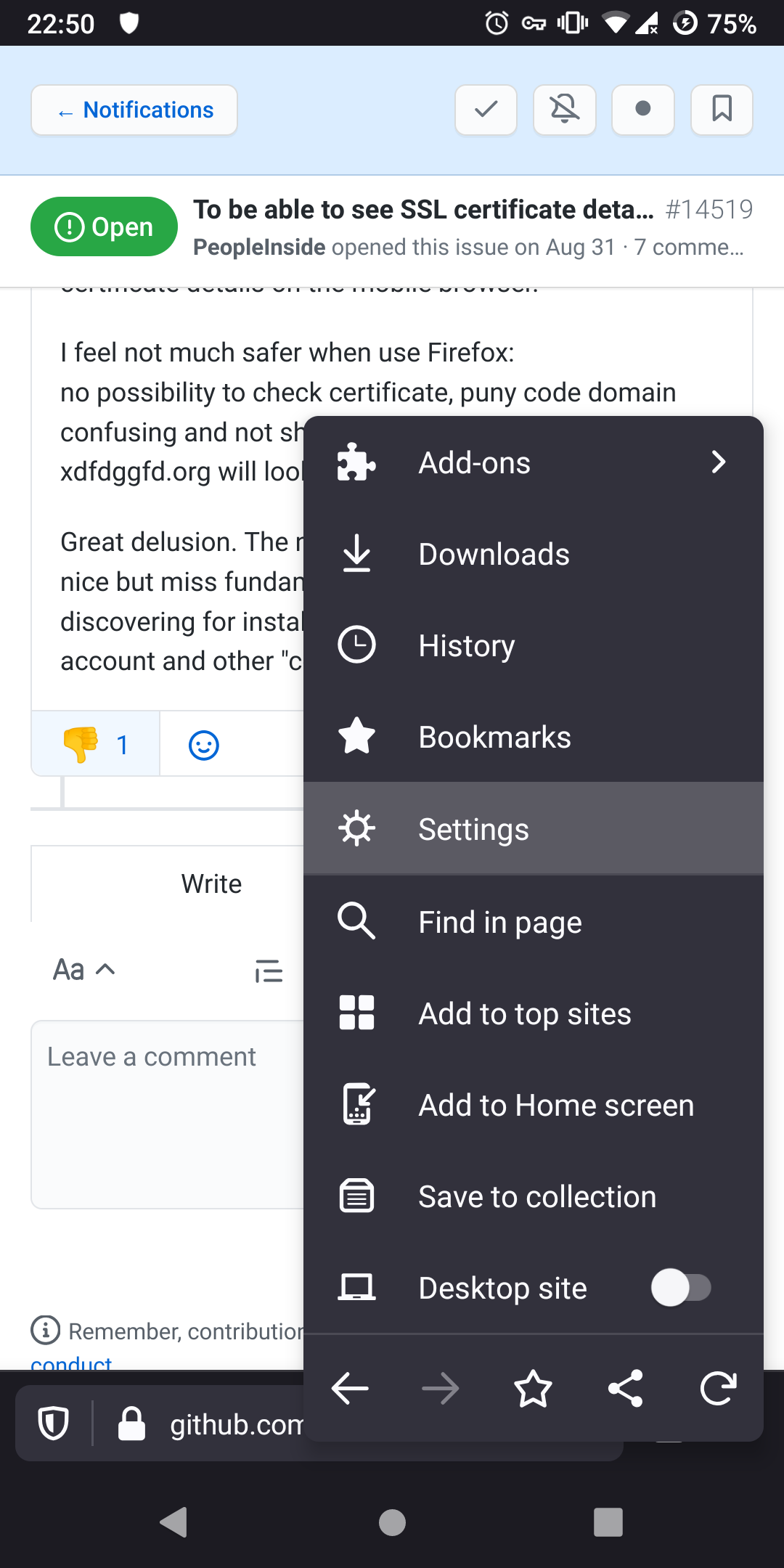Image resolution: width=784 pixels, height=1568 pixels.
Task: Toggle the thumbs down reaction
Action: point(94,743)
